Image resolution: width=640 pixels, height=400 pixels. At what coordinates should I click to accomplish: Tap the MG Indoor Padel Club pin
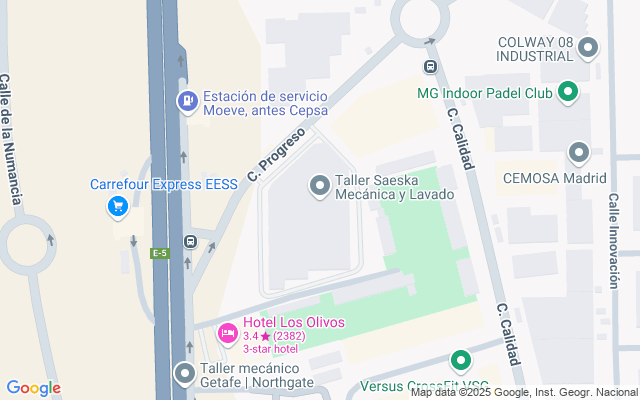pos(568,94)
